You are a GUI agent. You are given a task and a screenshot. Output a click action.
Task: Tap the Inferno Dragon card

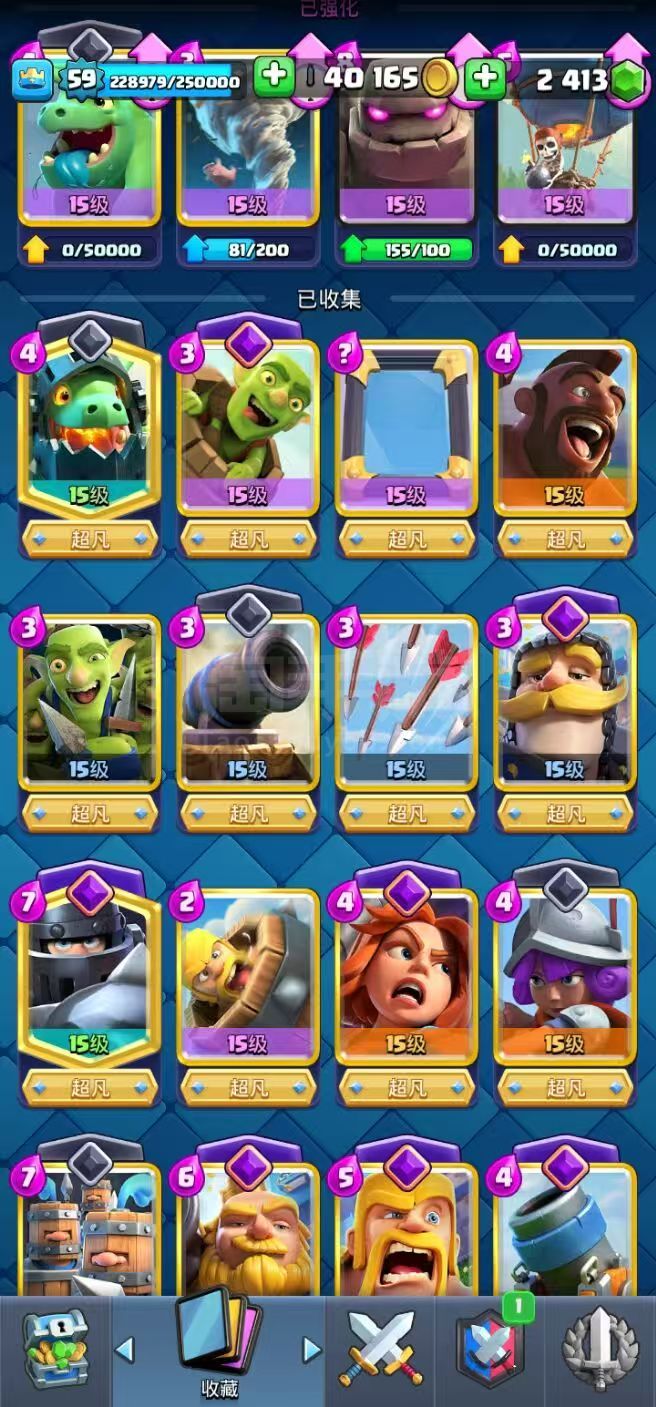click(90, 448)
